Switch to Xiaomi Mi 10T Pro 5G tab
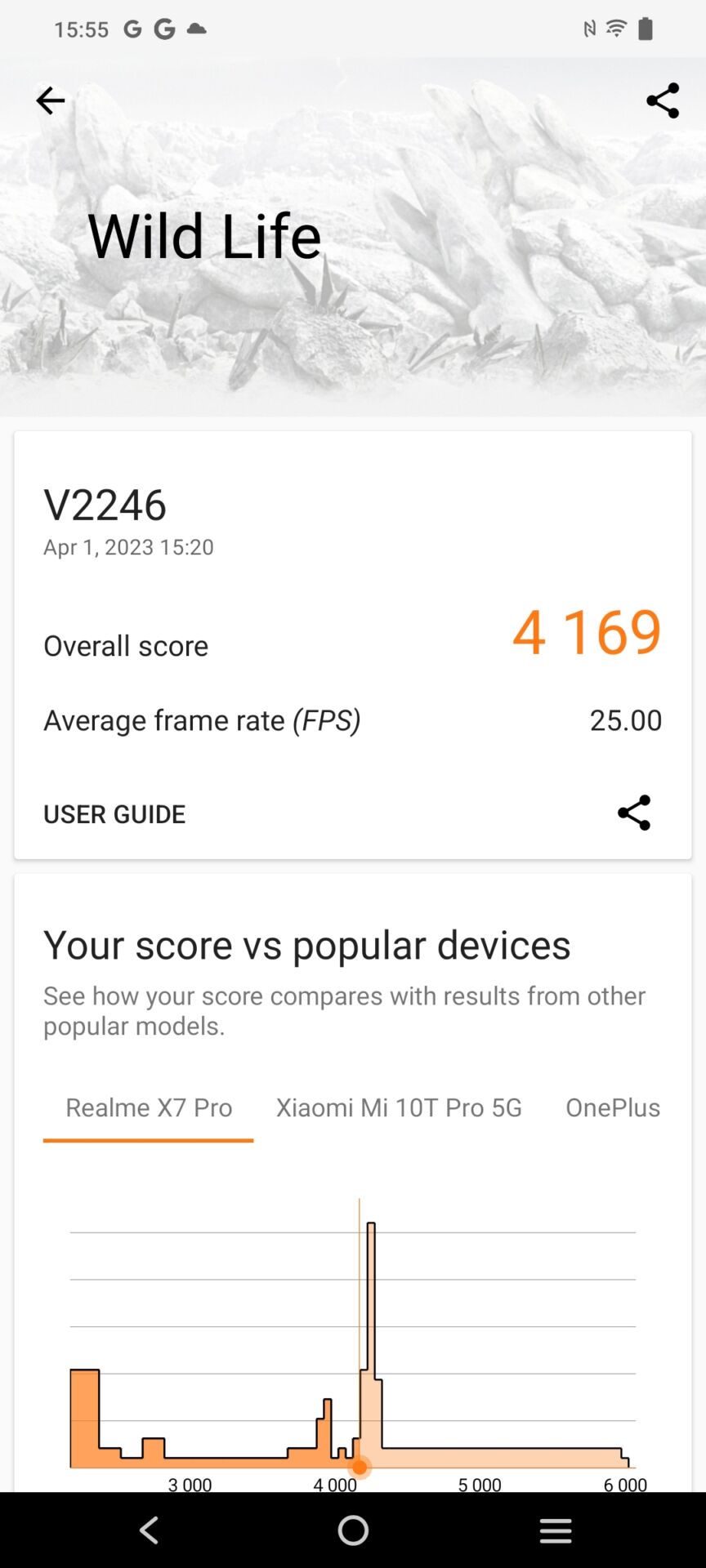Viewport: 706px width, 1568px height. [x=399, y=1107]
